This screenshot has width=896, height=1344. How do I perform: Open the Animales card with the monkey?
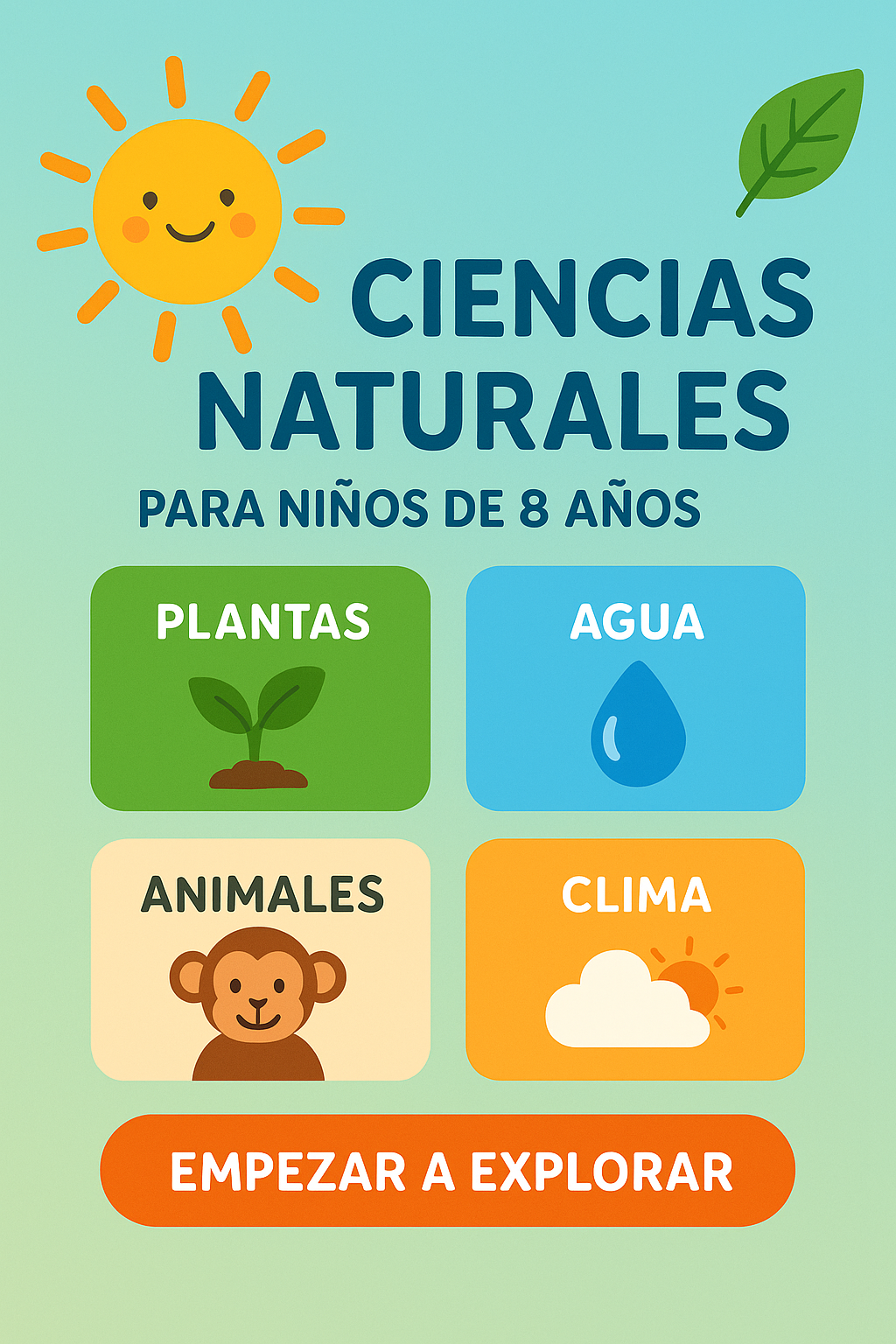[261, 960]
